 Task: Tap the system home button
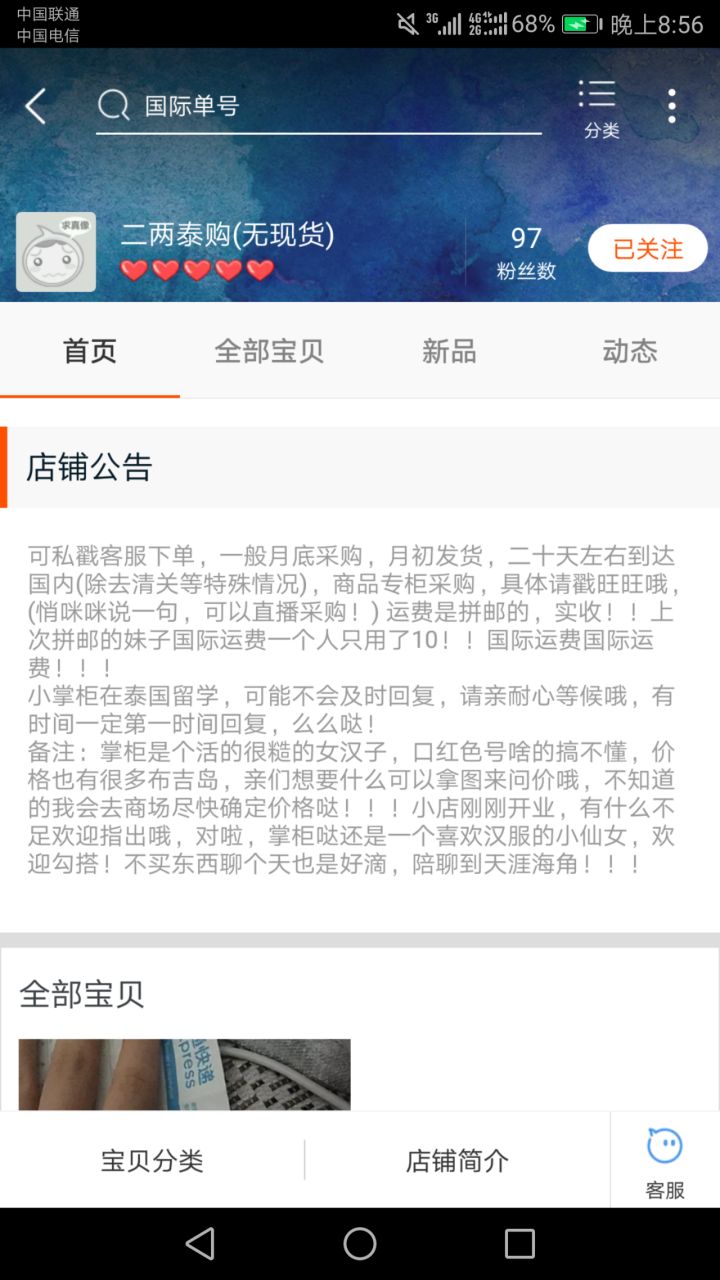click(x=360, y=1244)
